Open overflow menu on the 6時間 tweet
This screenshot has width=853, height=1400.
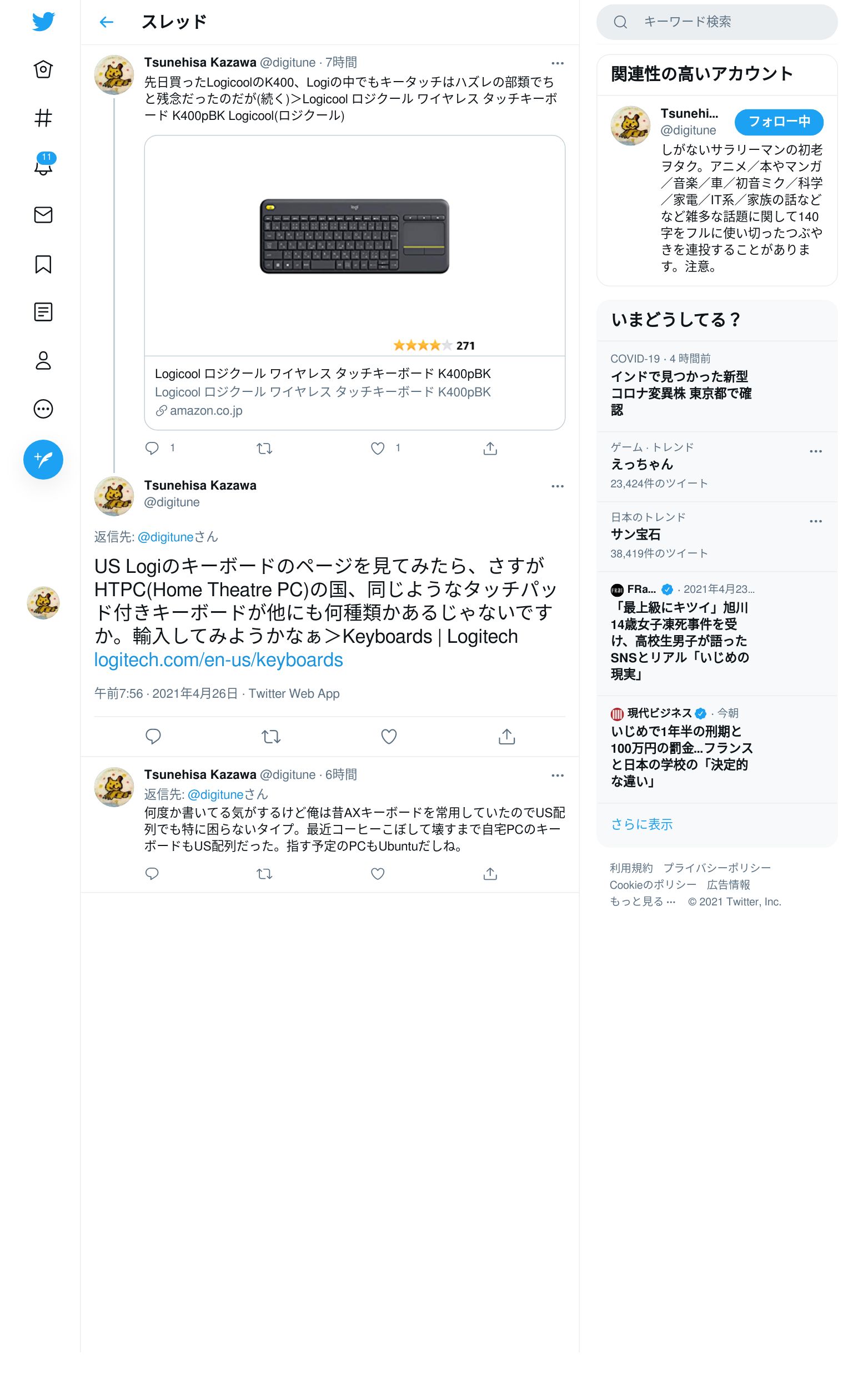coord(558,775)
